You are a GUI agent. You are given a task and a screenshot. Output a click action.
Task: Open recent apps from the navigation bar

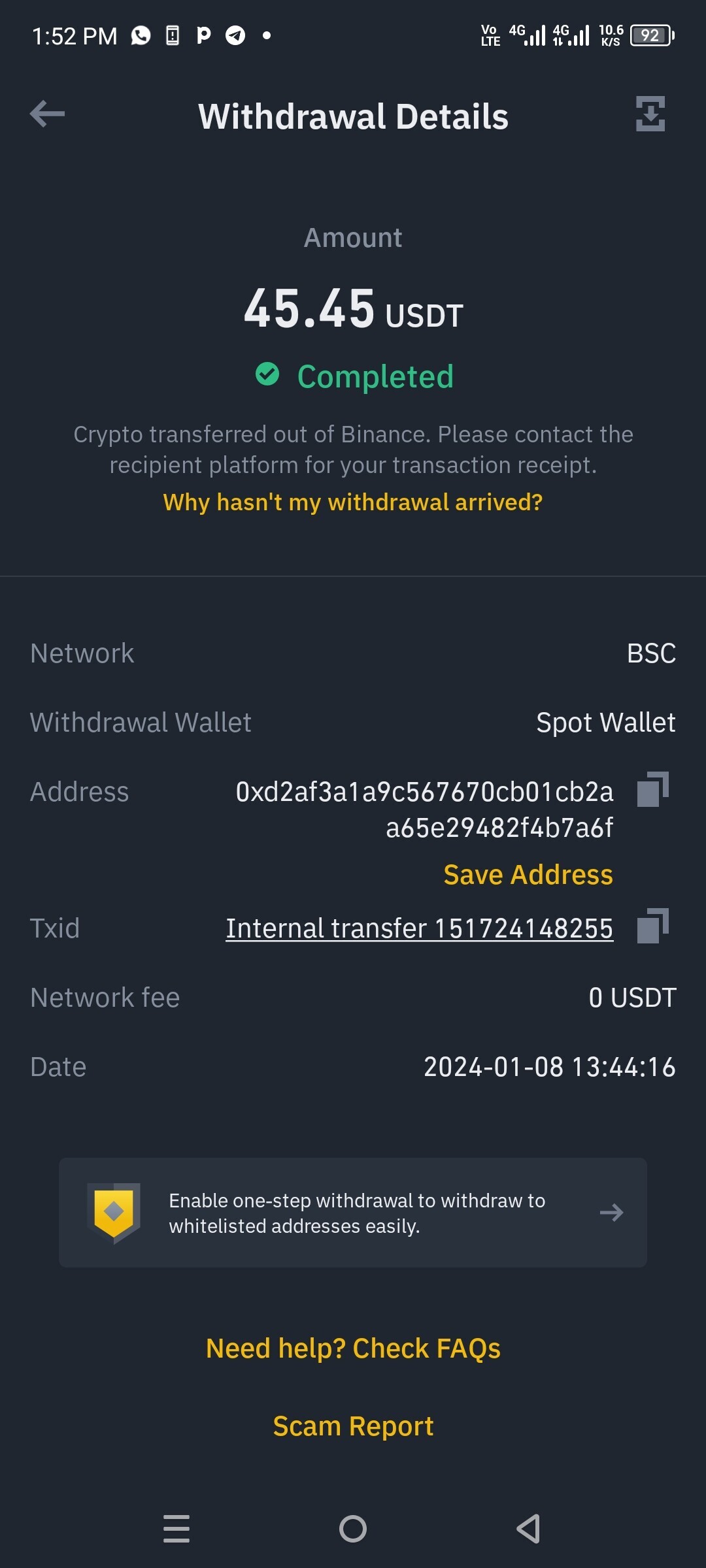(x=176, y=1529)
